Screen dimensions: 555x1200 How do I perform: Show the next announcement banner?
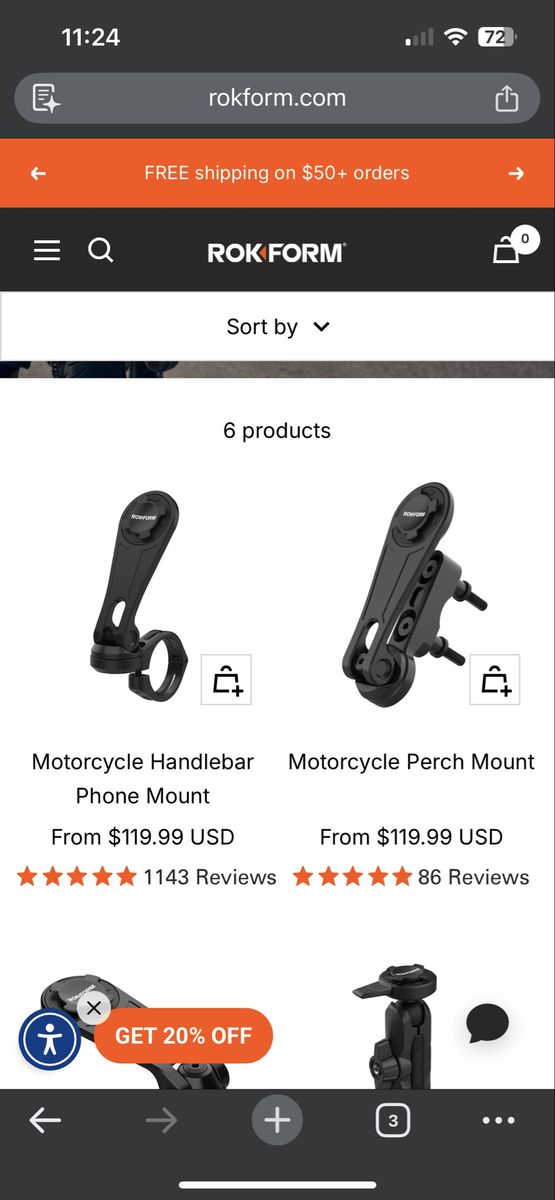coord(516,173)
